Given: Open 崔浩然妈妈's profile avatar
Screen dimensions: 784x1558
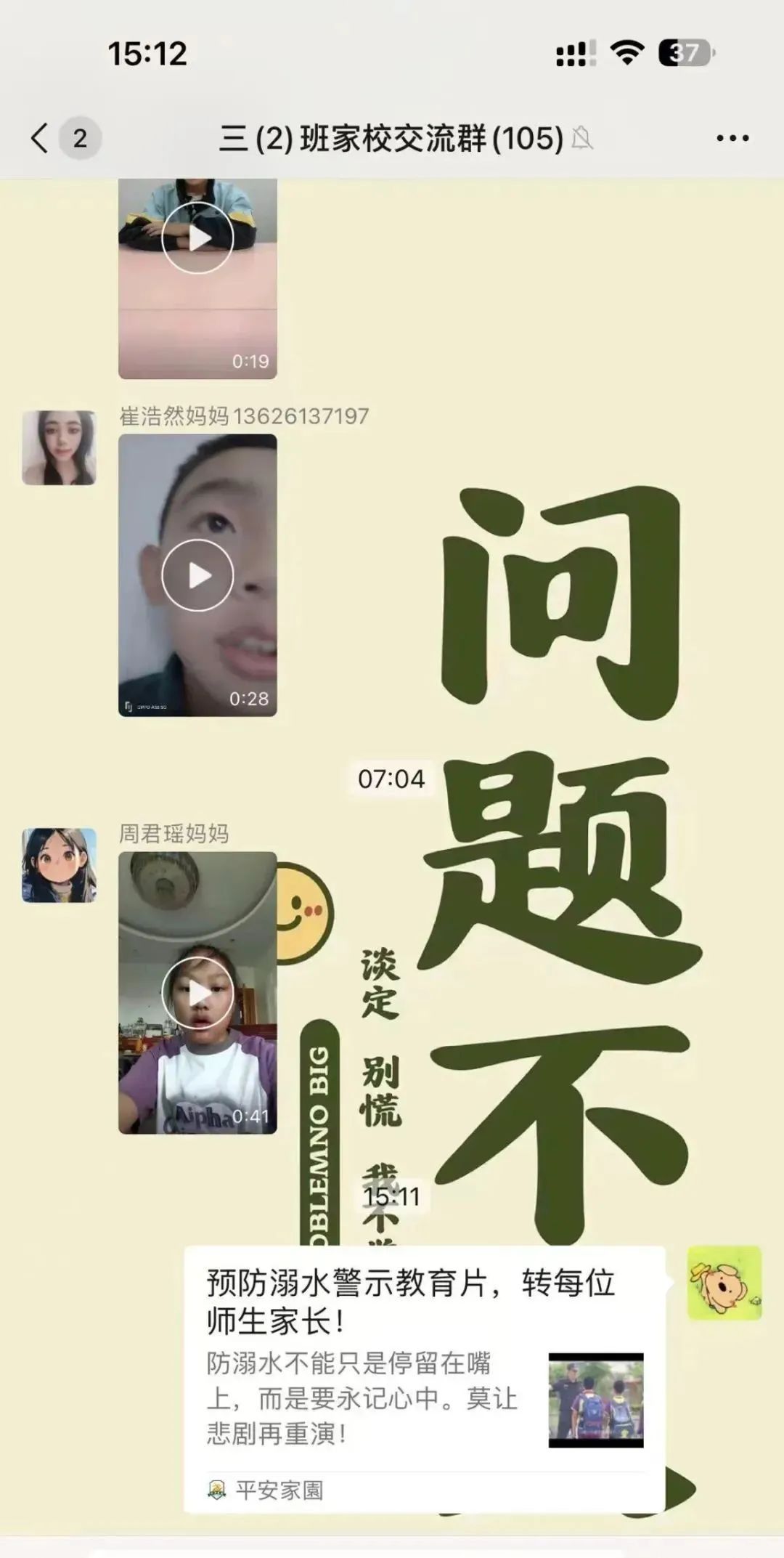Looking at the screenshot, I should point(59,448).
